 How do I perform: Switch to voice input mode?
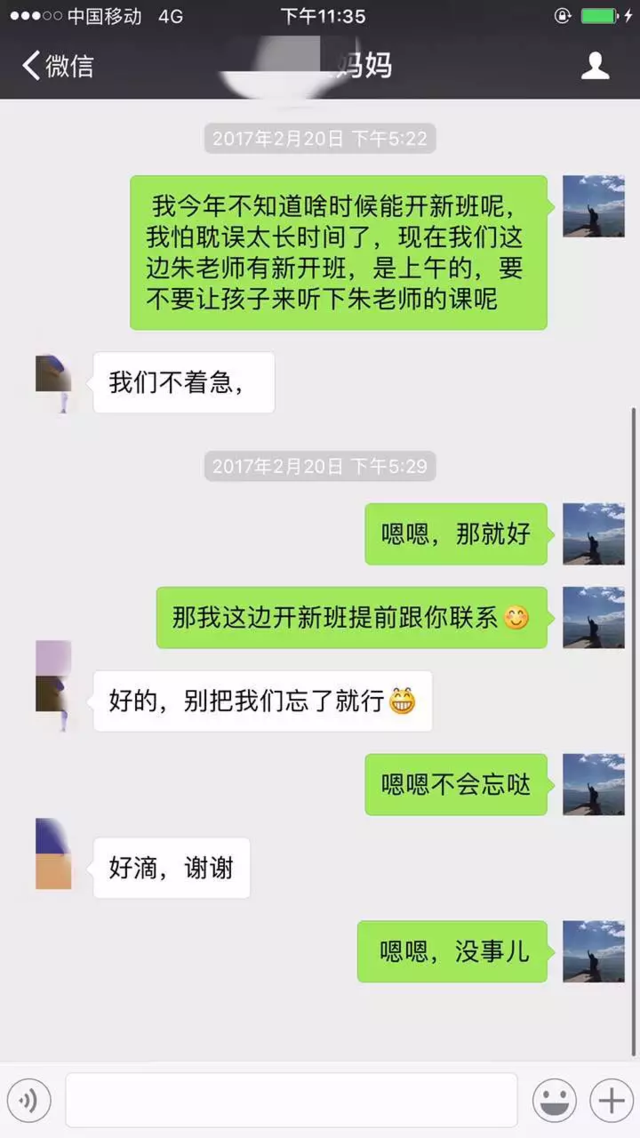[x=29, y=1101]
